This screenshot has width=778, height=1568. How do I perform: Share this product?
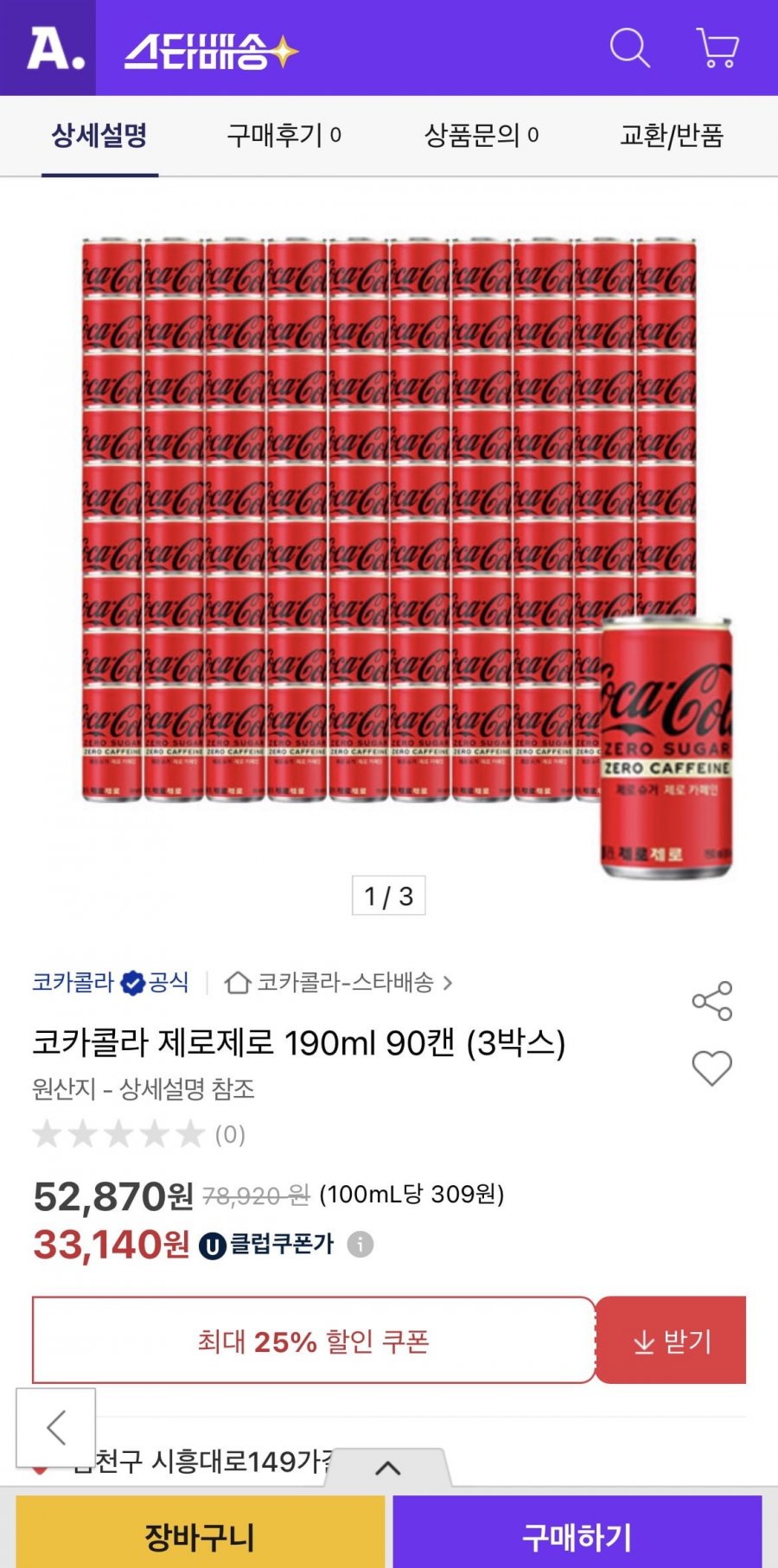[x=711, y=998]
